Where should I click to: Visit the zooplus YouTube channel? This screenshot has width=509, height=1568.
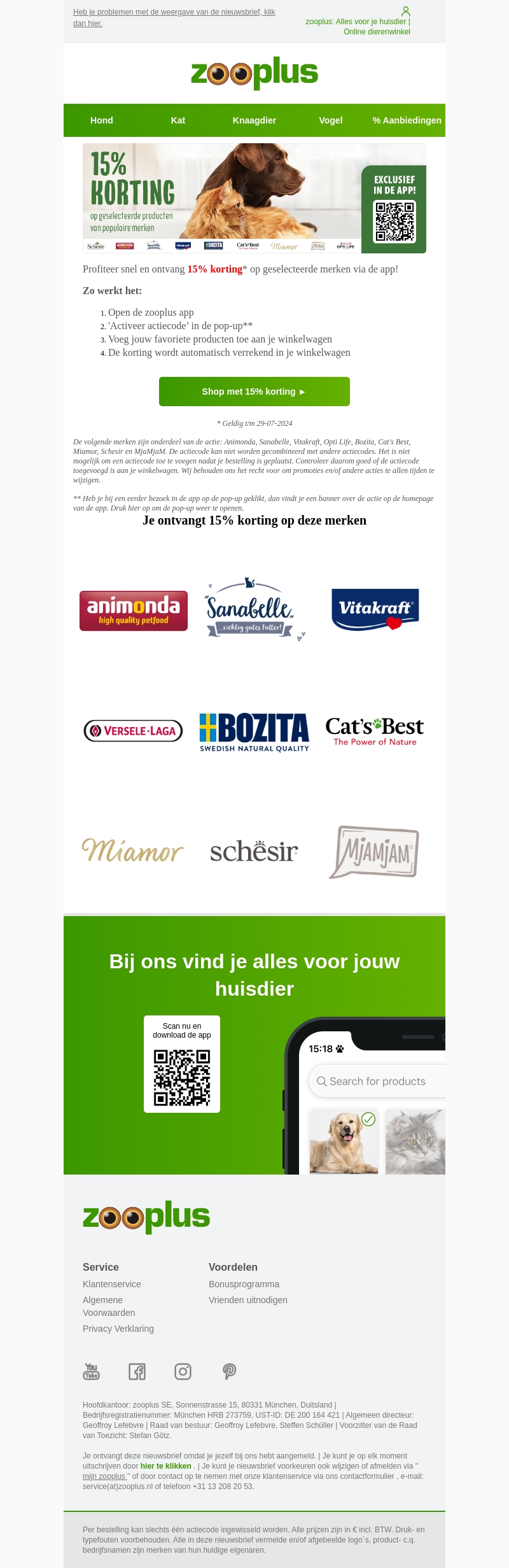click(92, 1371)
